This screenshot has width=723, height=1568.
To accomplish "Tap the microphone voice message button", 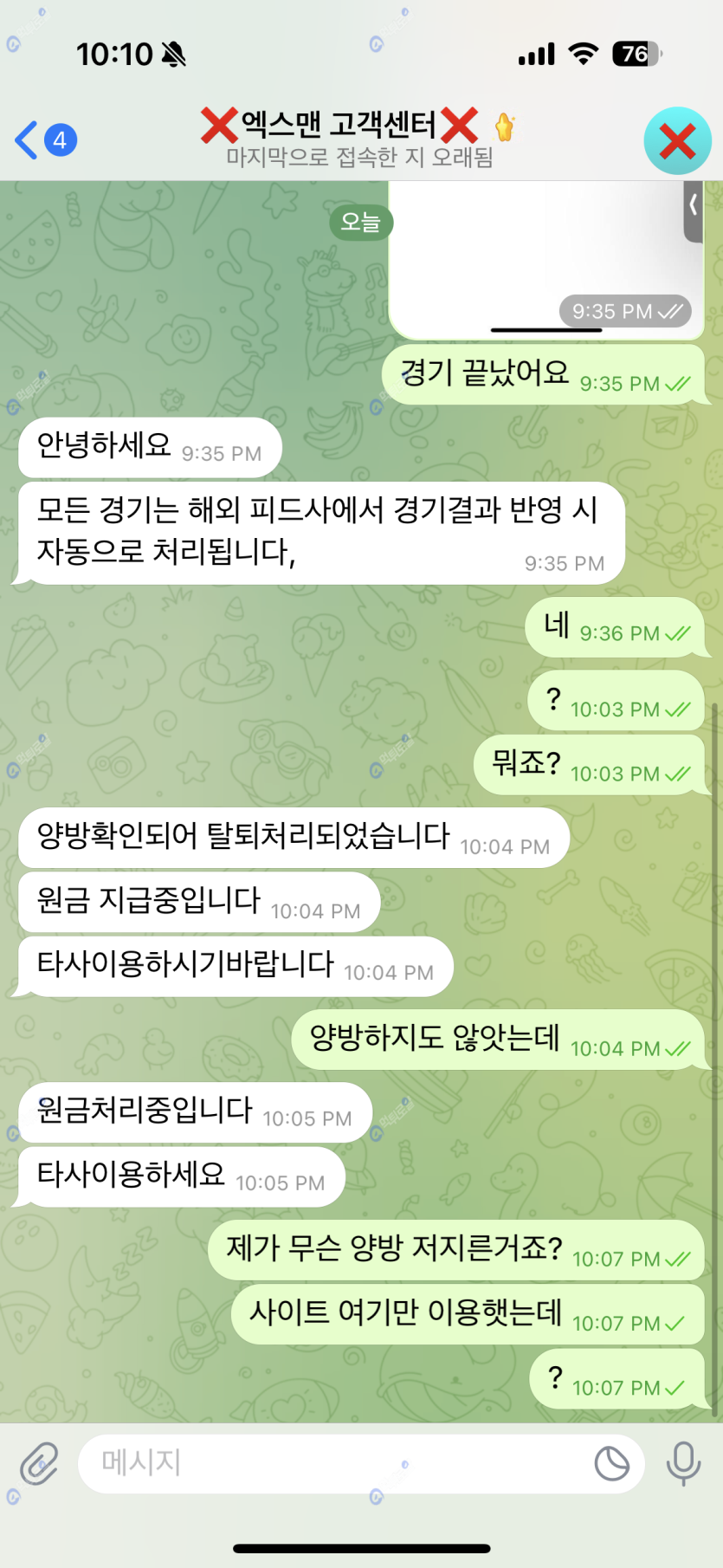I will click(683, 1463).
